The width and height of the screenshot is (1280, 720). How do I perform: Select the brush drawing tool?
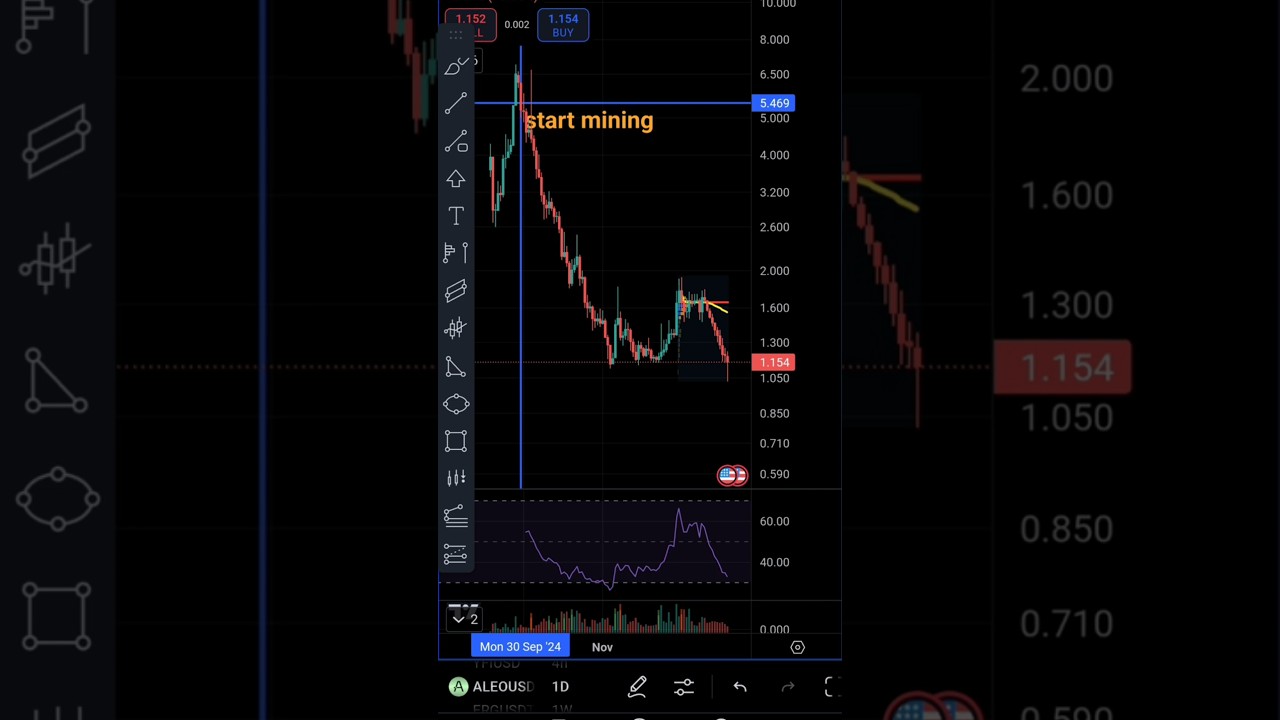click(456, 66)
